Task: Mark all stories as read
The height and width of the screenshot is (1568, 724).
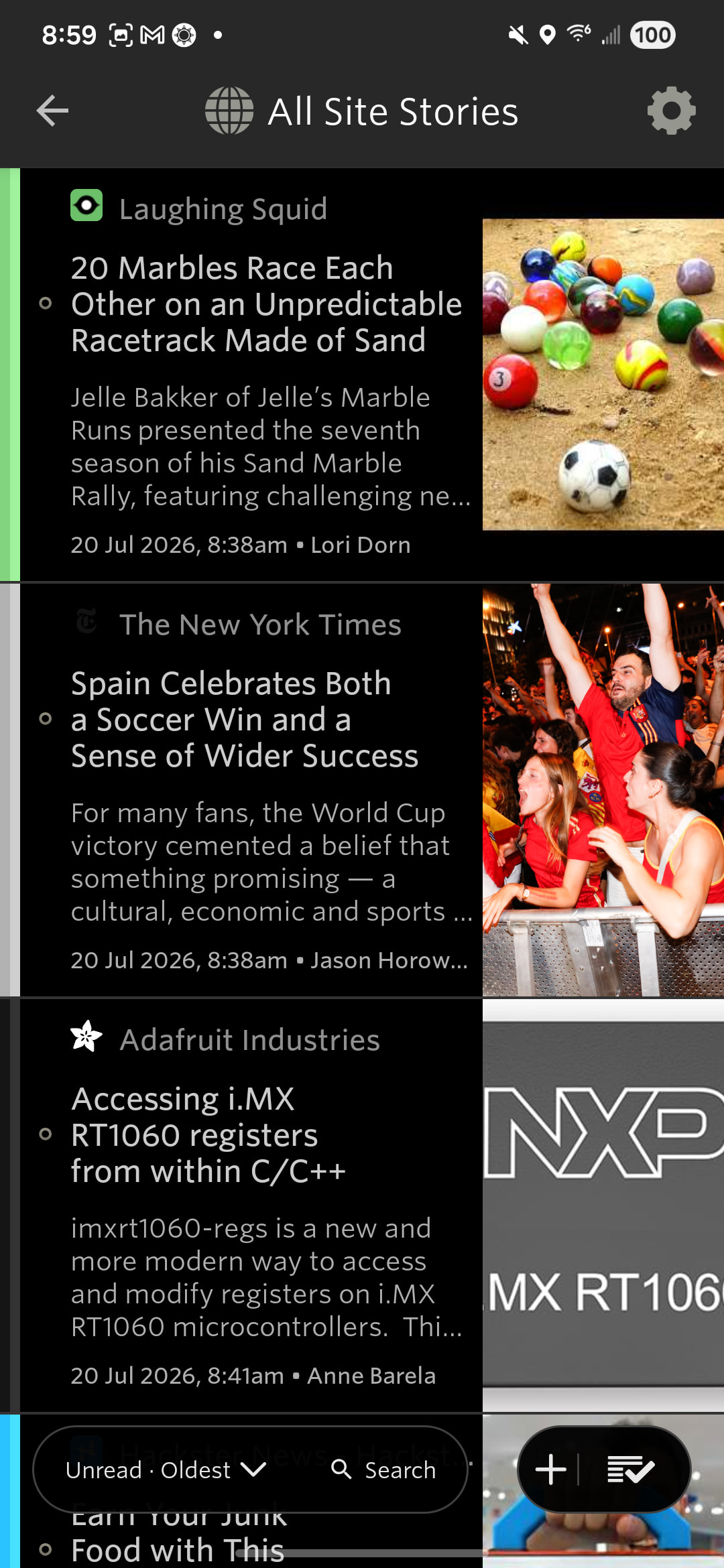Action: coord(630,1469)
